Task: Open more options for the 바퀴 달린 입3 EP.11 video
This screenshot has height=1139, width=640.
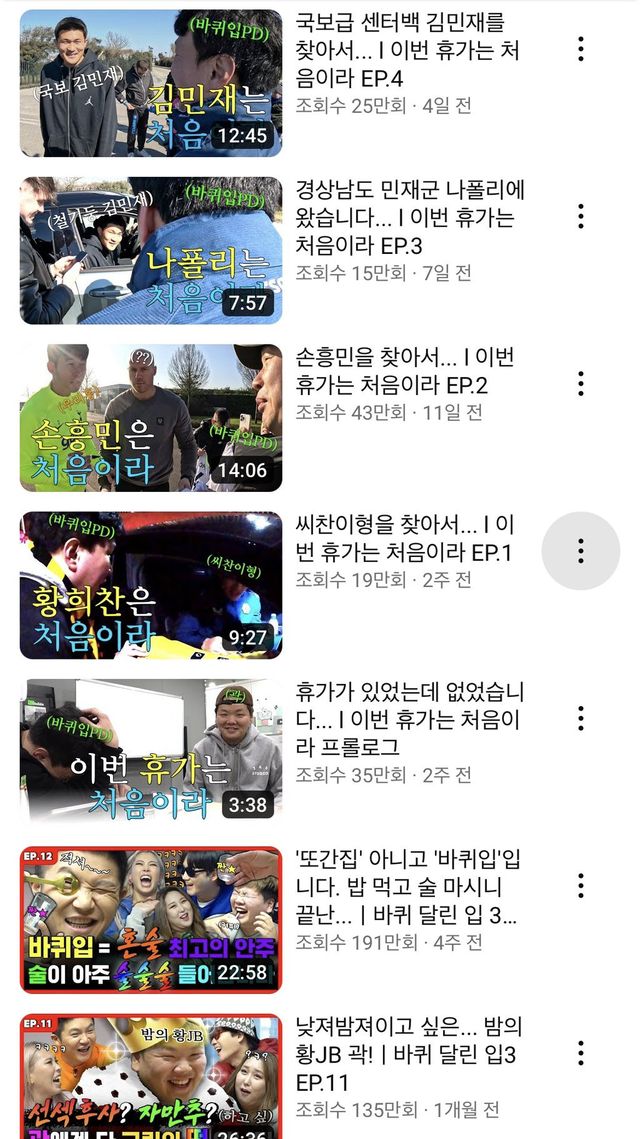Action: (x=580, y=1052)
